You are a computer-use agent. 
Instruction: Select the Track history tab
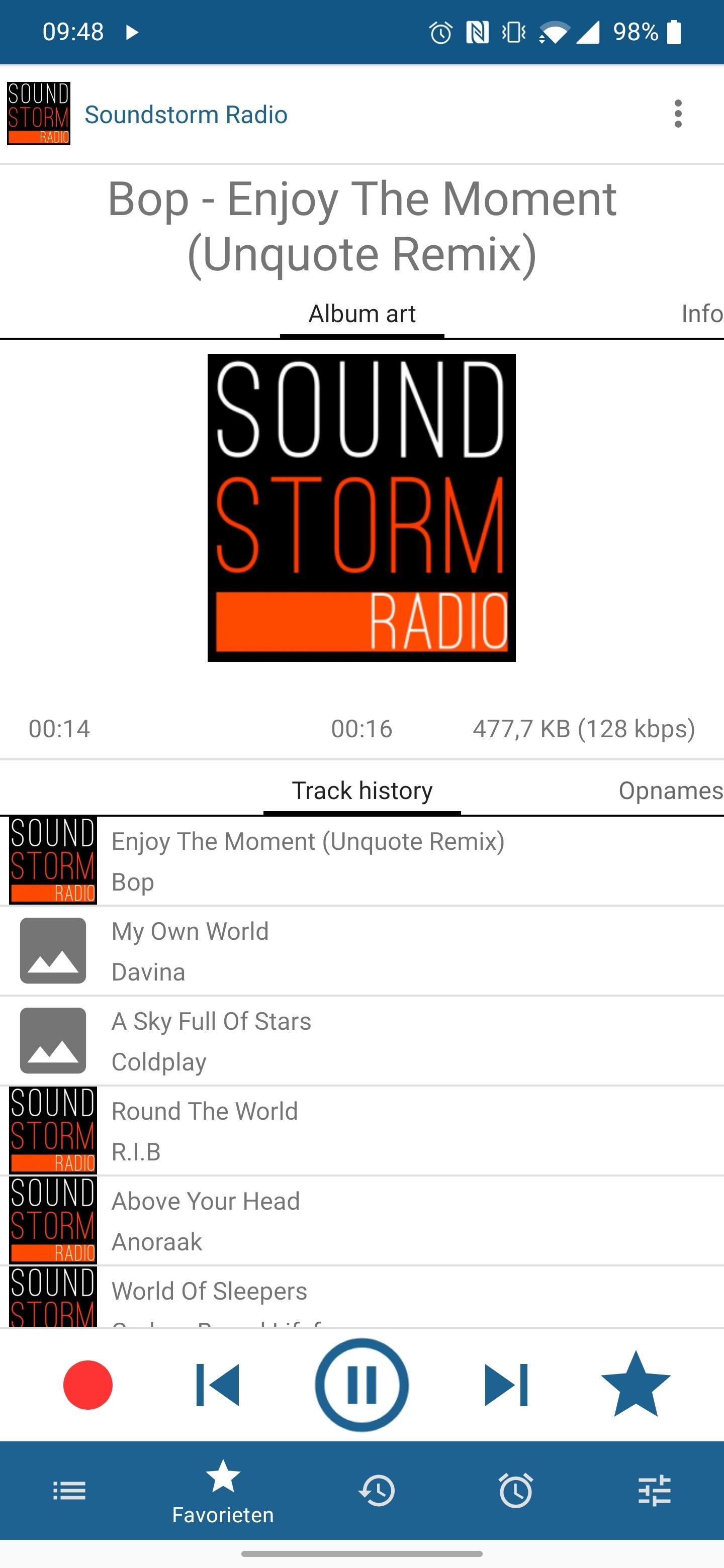[361, 791]
